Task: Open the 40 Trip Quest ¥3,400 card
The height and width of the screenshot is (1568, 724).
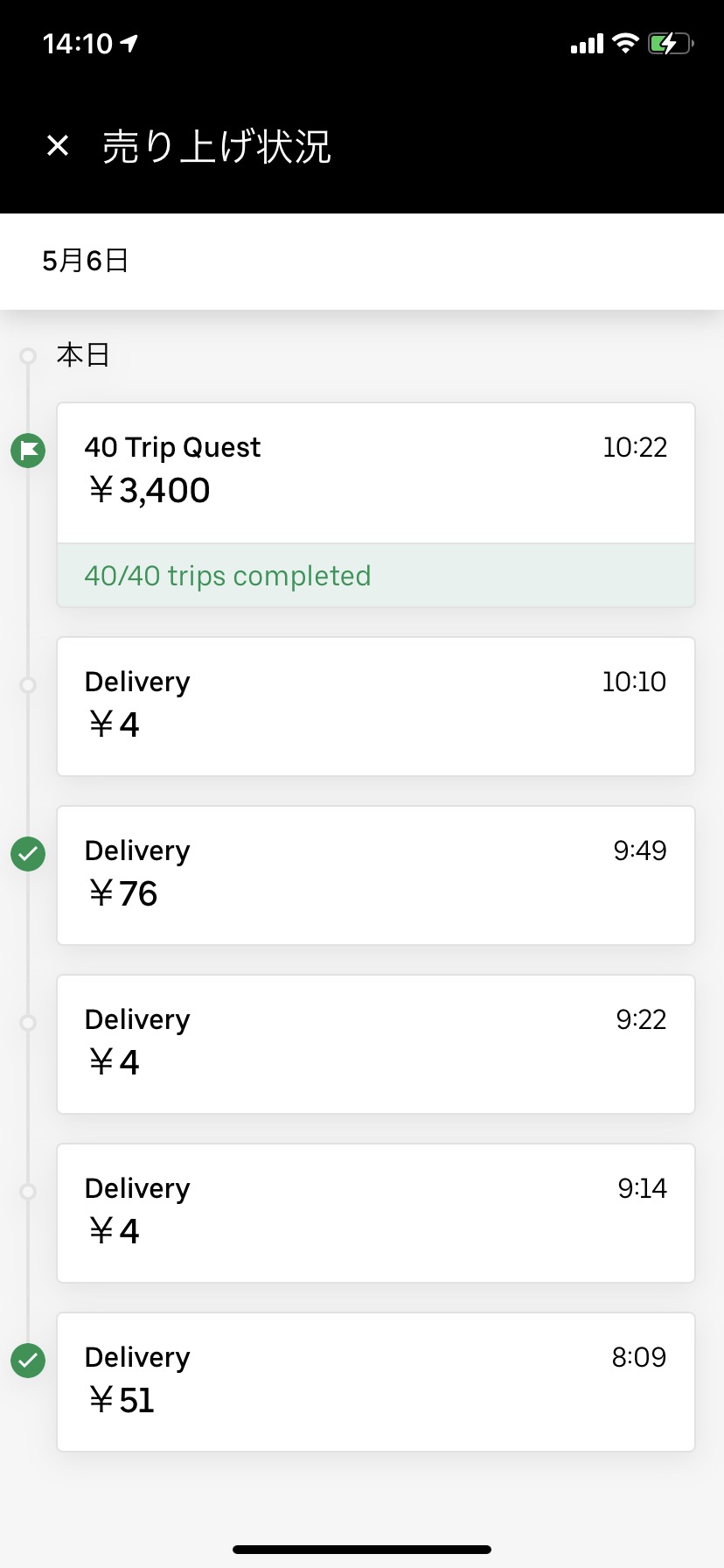Action: 376,505
